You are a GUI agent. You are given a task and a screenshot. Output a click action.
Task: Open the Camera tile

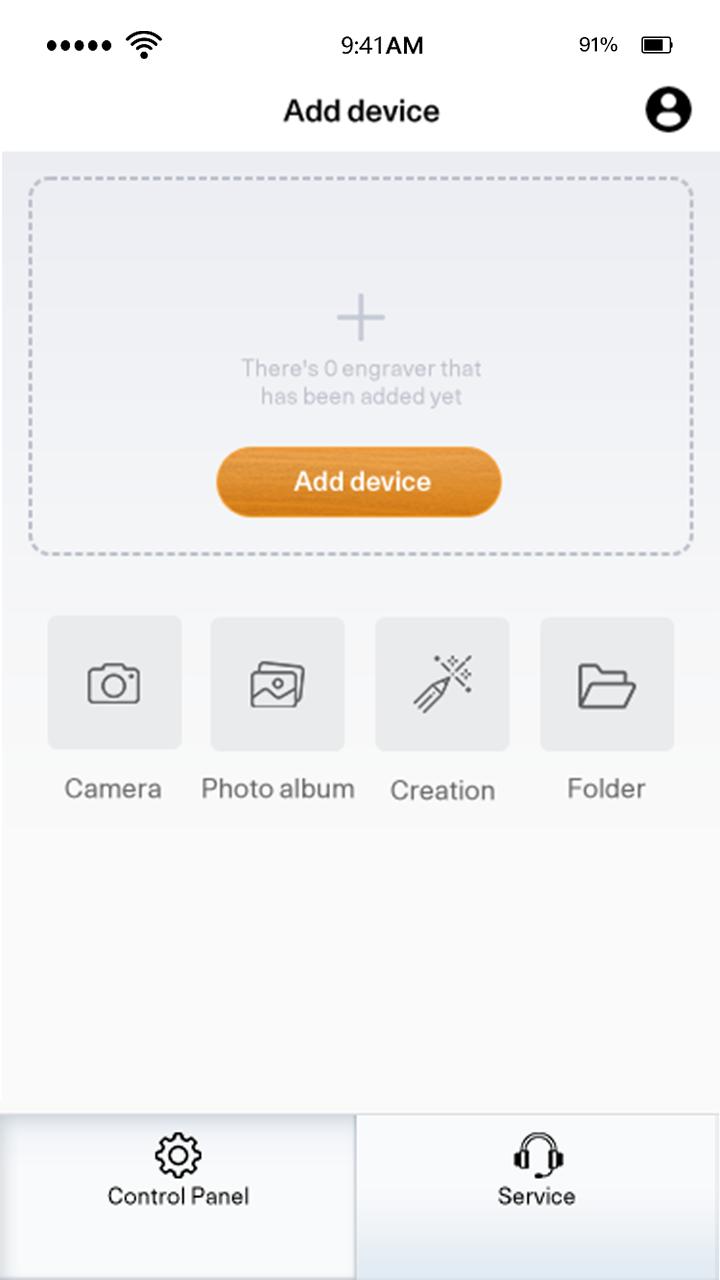(115, 683)
